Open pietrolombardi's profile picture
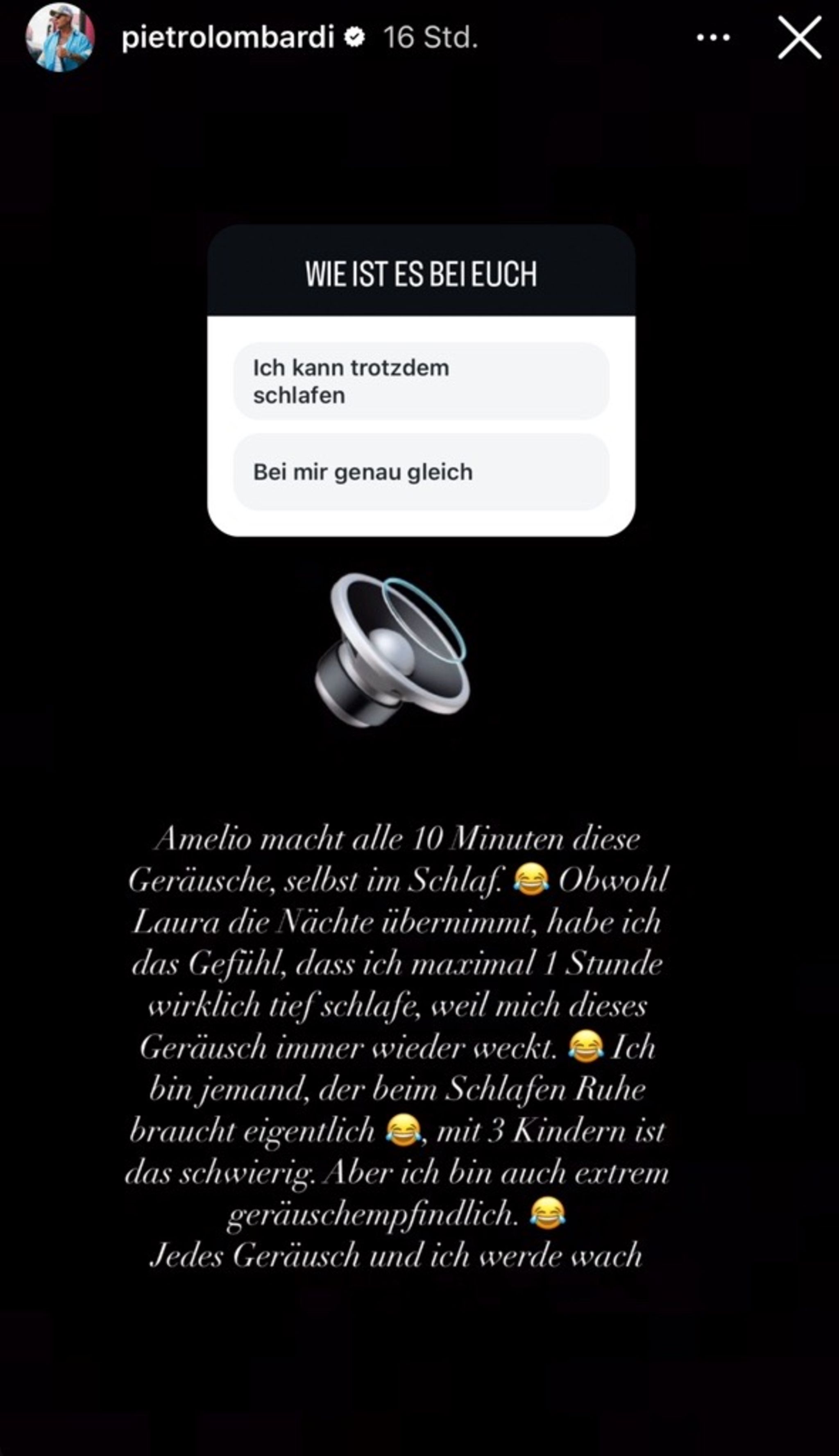This screenshot has height=1456, width=839. click(x=60, y=37)
